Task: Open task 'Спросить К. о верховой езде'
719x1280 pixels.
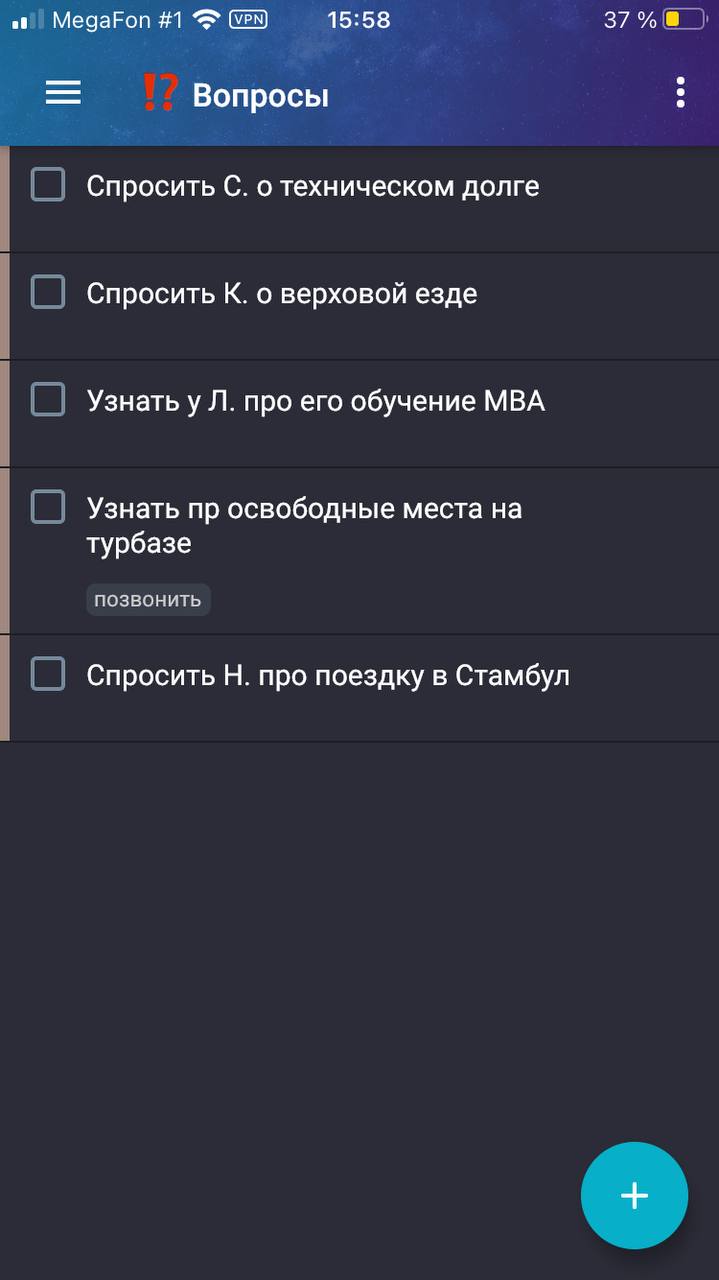Action: point(281,294)
